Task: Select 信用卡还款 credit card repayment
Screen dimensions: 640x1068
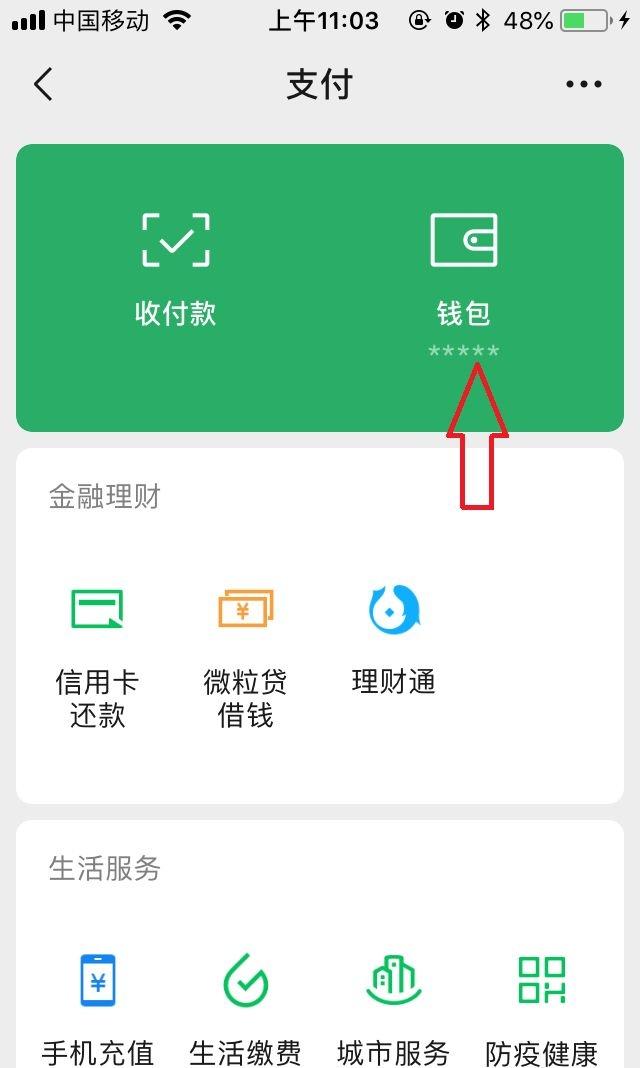Action: click(x=97, y=655)
